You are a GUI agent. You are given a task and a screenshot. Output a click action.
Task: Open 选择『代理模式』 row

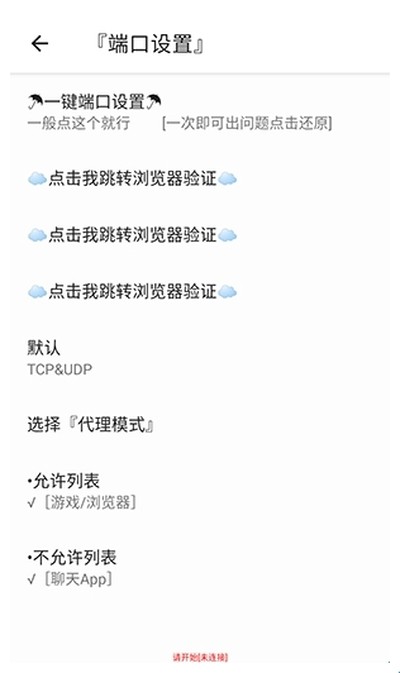pos(200,425)
